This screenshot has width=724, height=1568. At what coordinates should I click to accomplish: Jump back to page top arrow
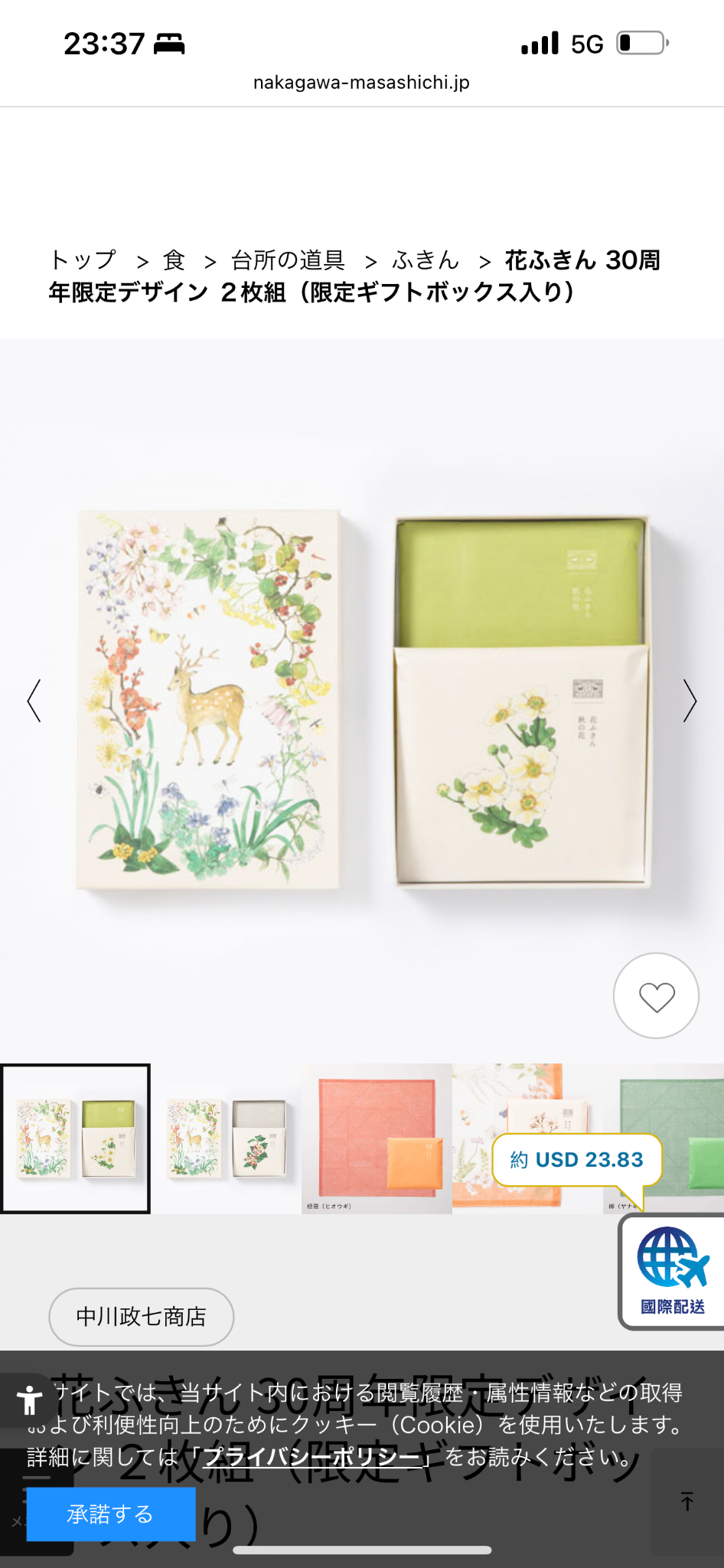pos(686,1501)
